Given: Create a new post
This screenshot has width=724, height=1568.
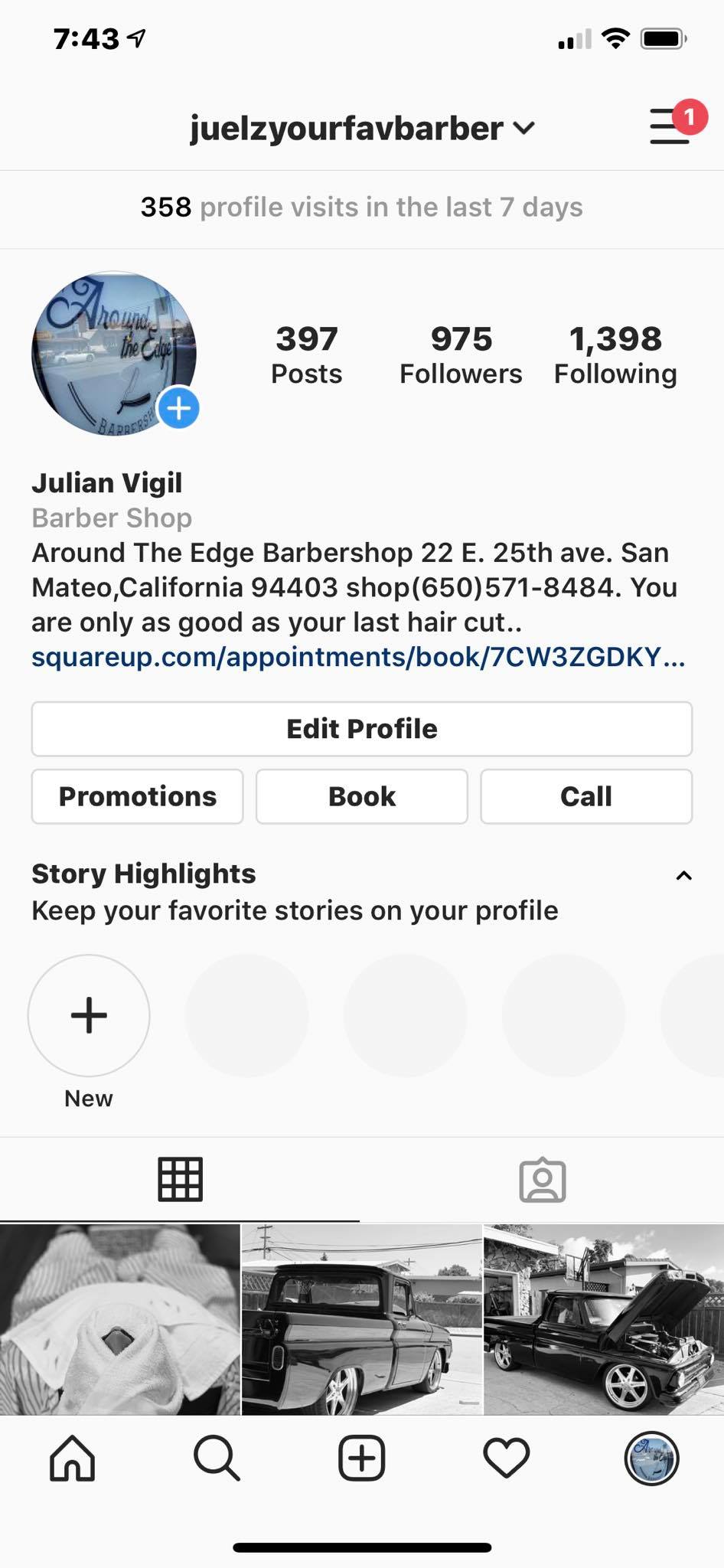Looking at the screenshot, I should tap(361, 1458).
